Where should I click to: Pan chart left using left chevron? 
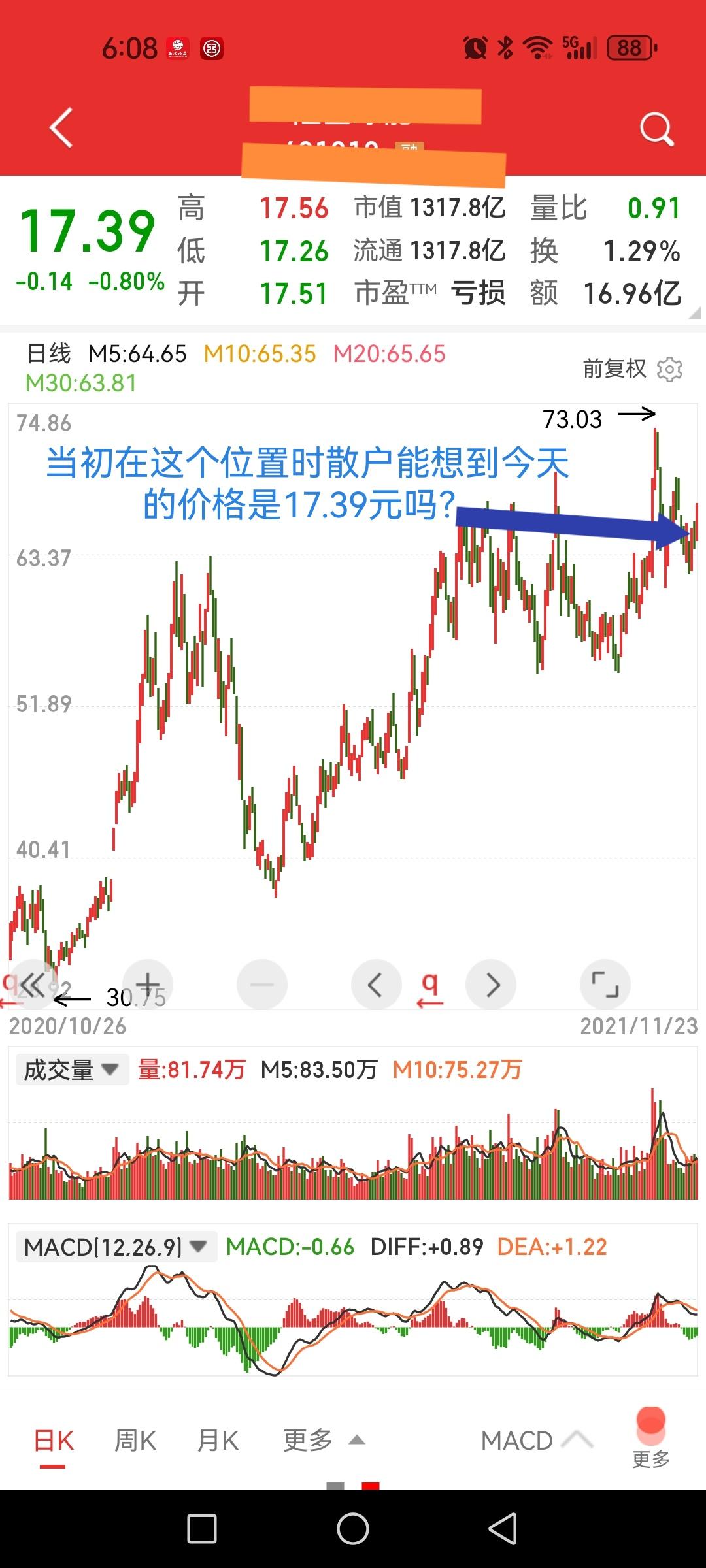click(377, 985)
